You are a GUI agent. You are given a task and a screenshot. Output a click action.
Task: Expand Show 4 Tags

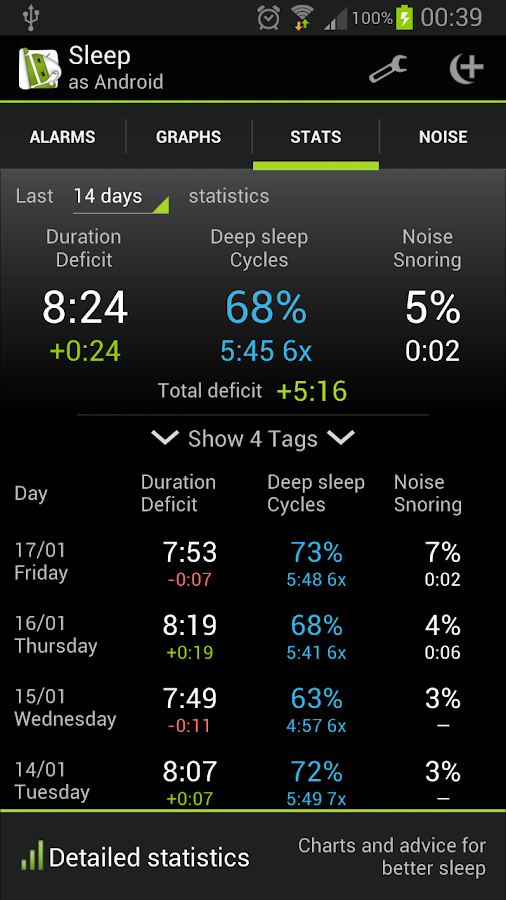(x=253, y=439)
